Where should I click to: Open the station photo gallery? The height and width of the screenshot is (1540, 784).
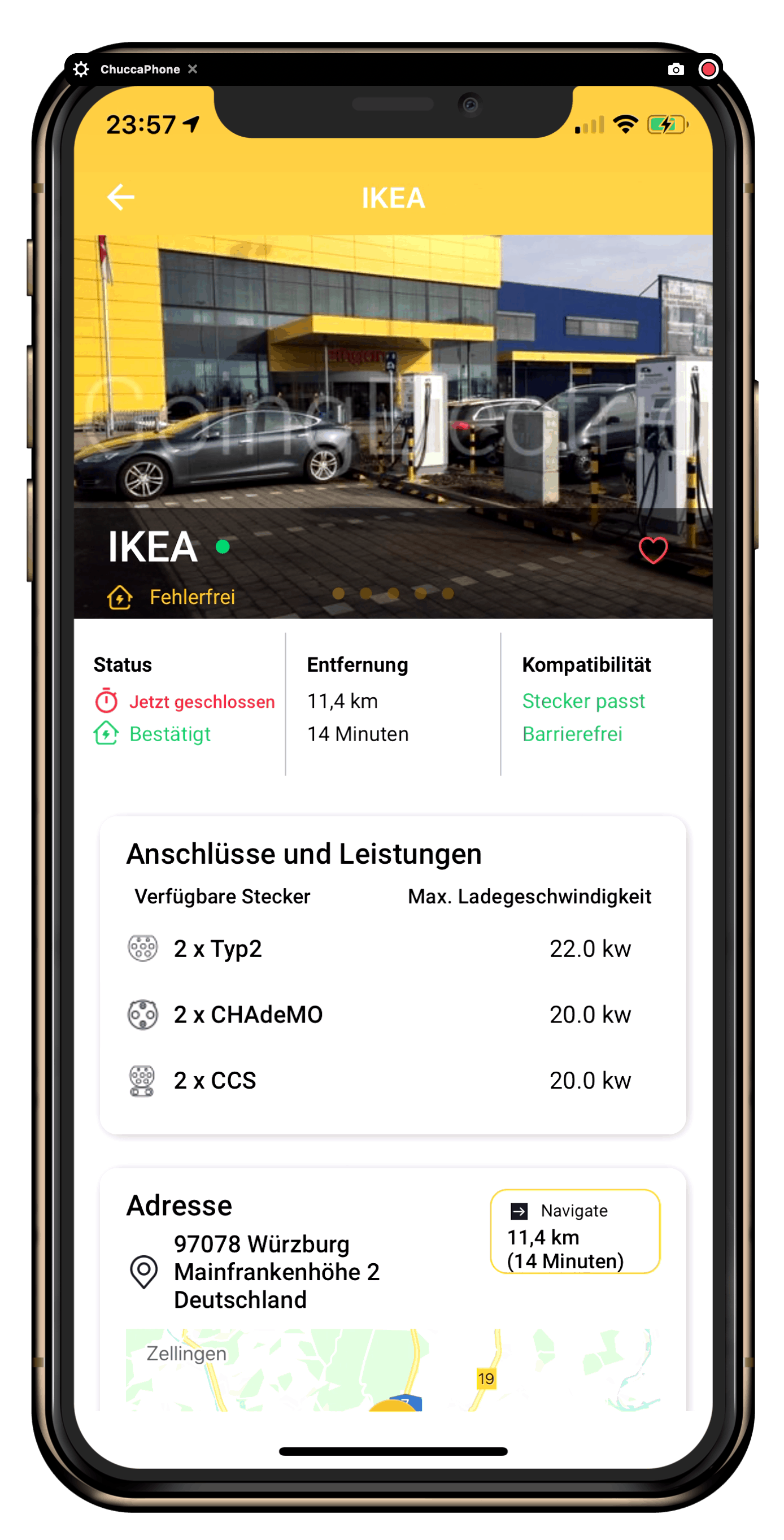[392, 382]
